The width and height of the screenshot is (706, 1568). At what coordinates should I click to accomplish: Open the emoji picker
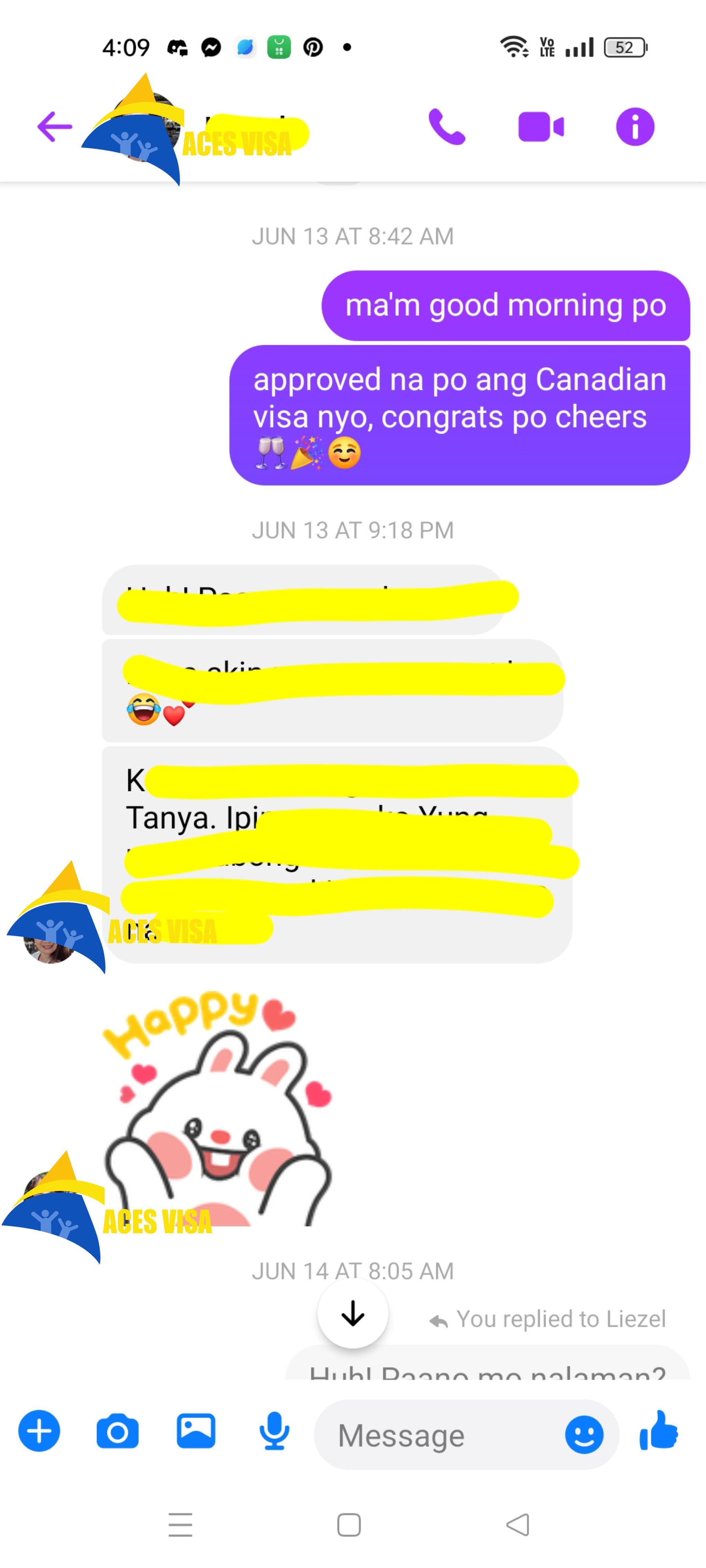click(584, 1435)
